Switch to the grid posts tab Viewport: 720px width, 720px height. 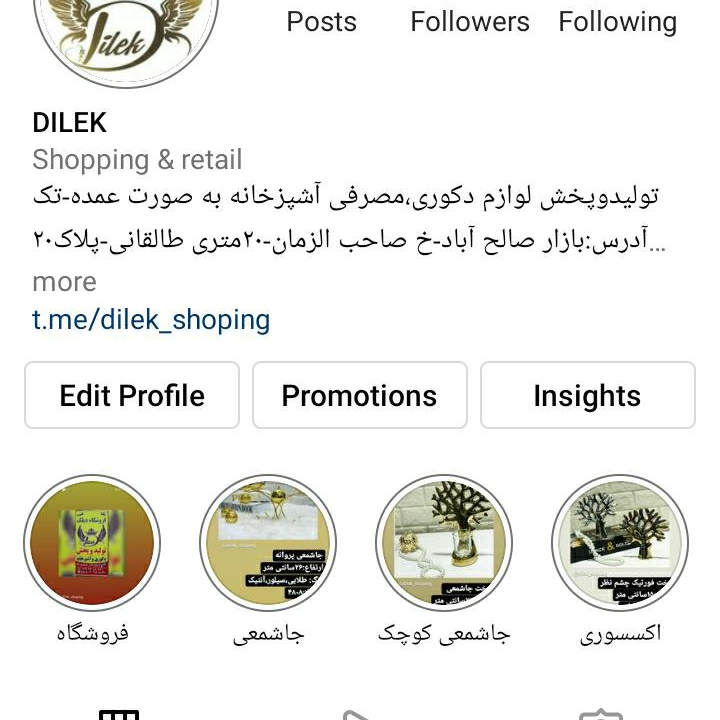[x=119, y=712]
